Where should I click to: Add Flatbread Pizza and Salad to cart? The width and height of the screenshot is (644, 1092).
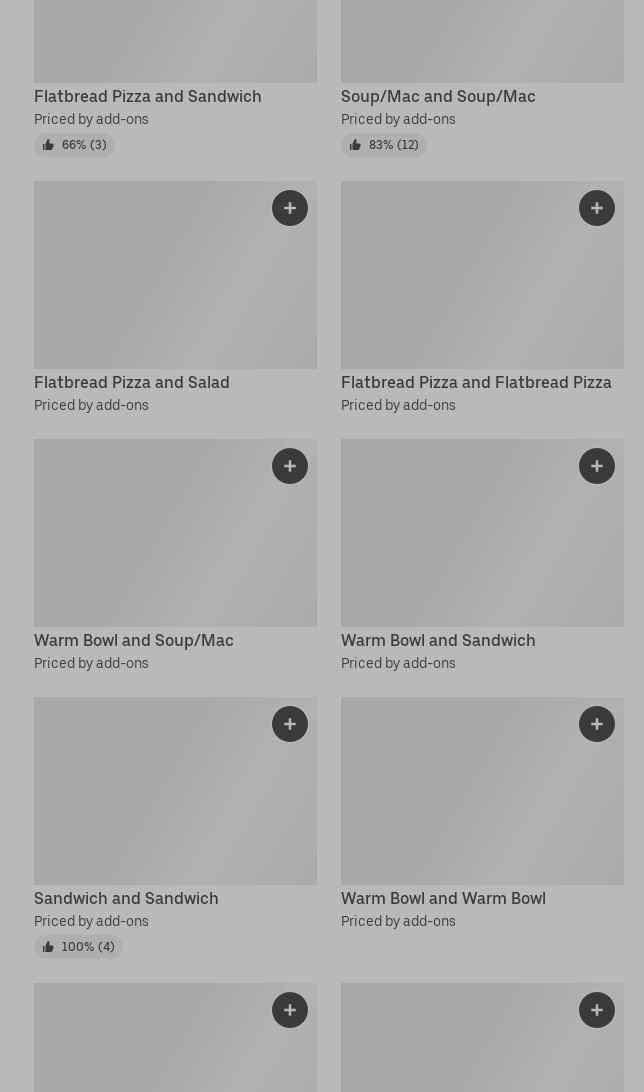tap(290, 208)
